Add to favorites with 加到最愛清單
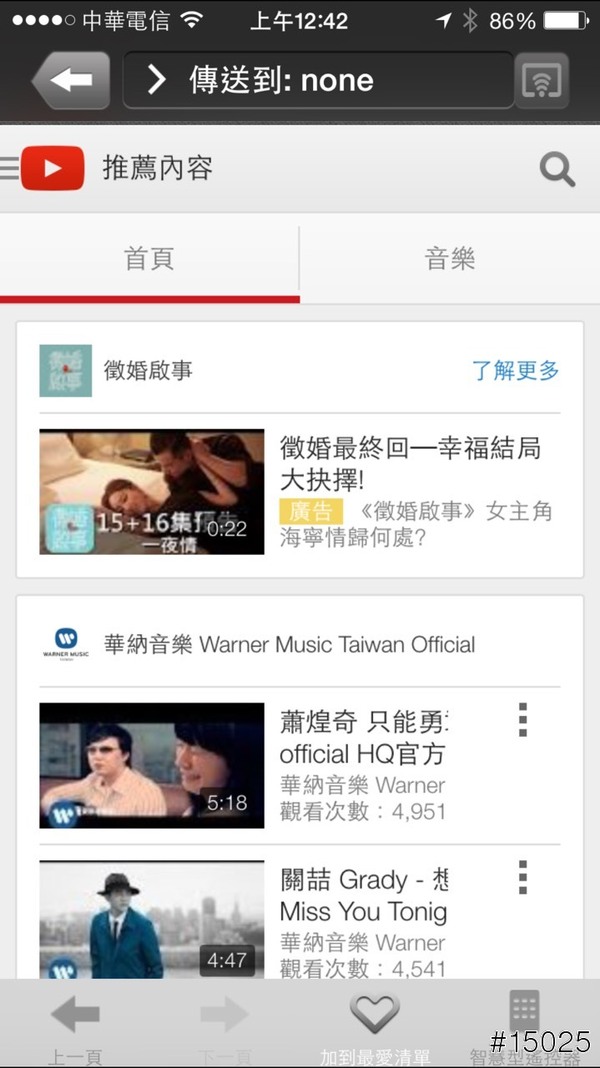Screen dimensions: 600x1068 point(375,1025)
